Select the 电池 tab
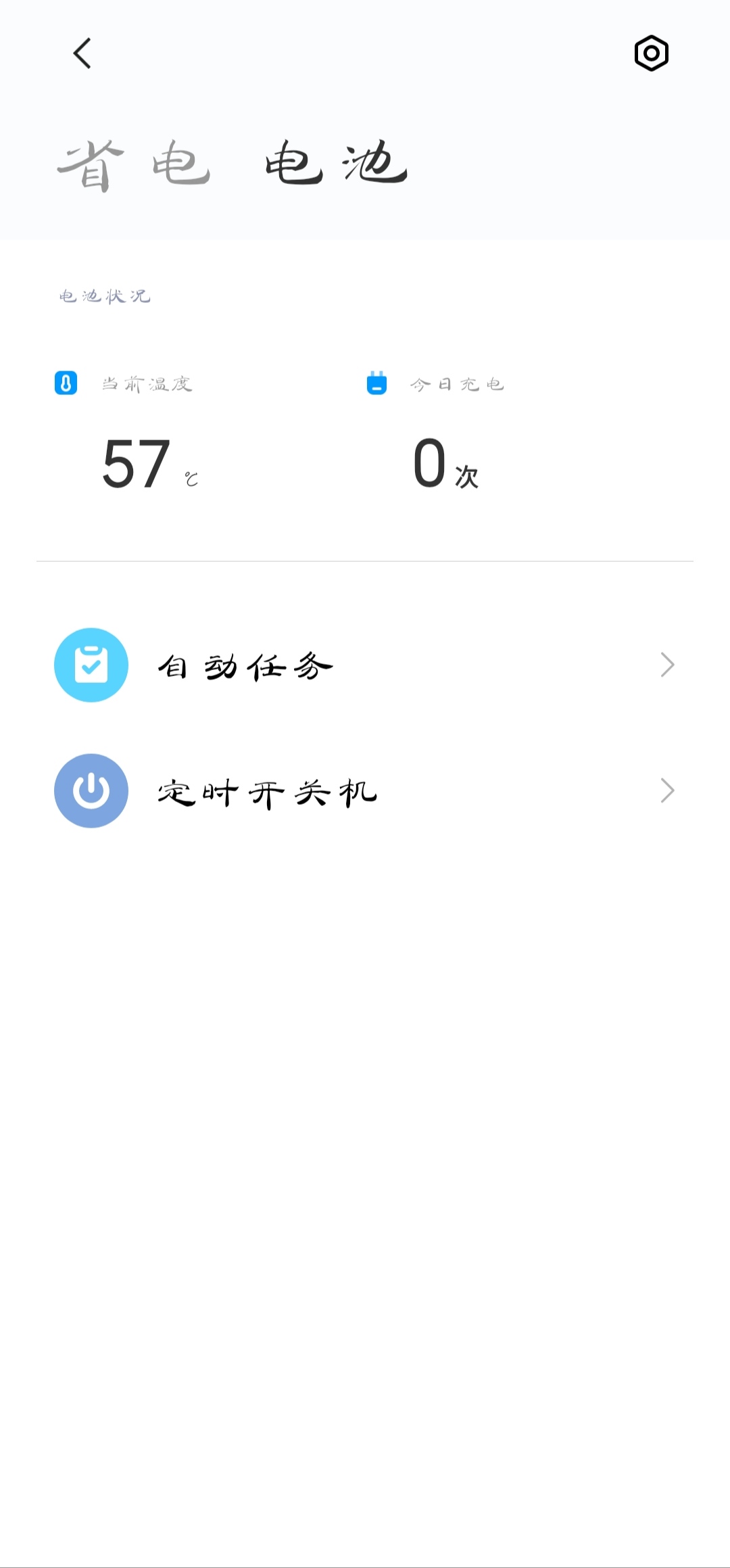The height and width of the screenshot is (1568, 730). pyautogui.click(x=336, y=163)
